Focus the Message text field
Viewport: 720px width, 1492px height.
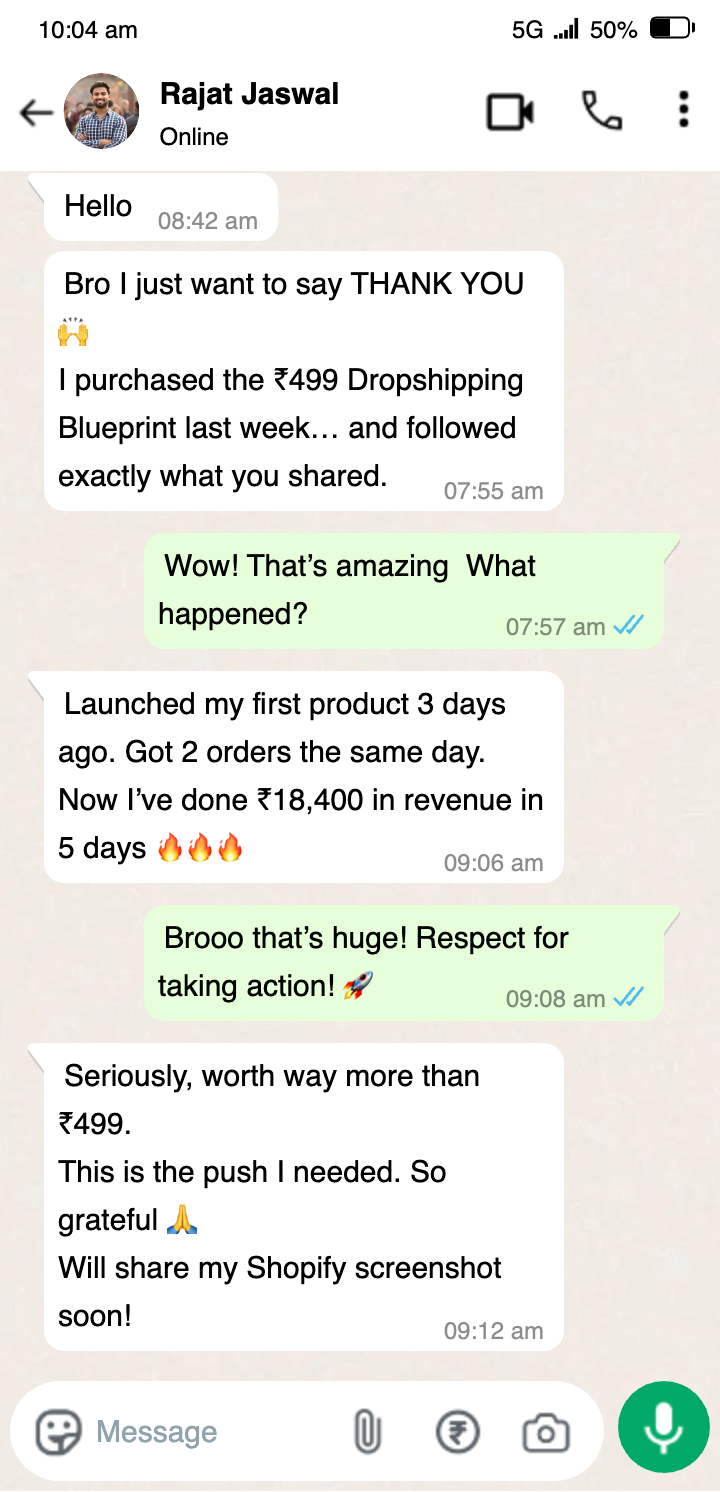click(200, 1432)
